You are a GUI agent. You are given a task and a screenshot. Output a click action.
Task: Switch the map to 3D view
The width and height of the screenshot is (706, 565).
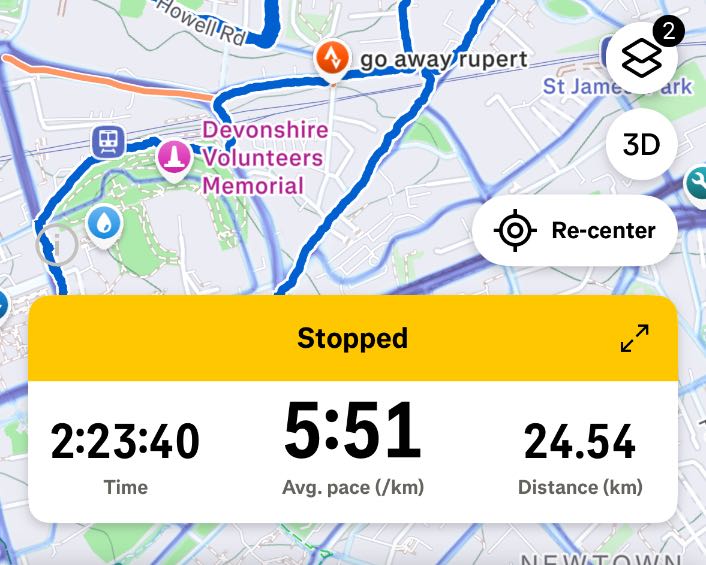coord(641,145)
